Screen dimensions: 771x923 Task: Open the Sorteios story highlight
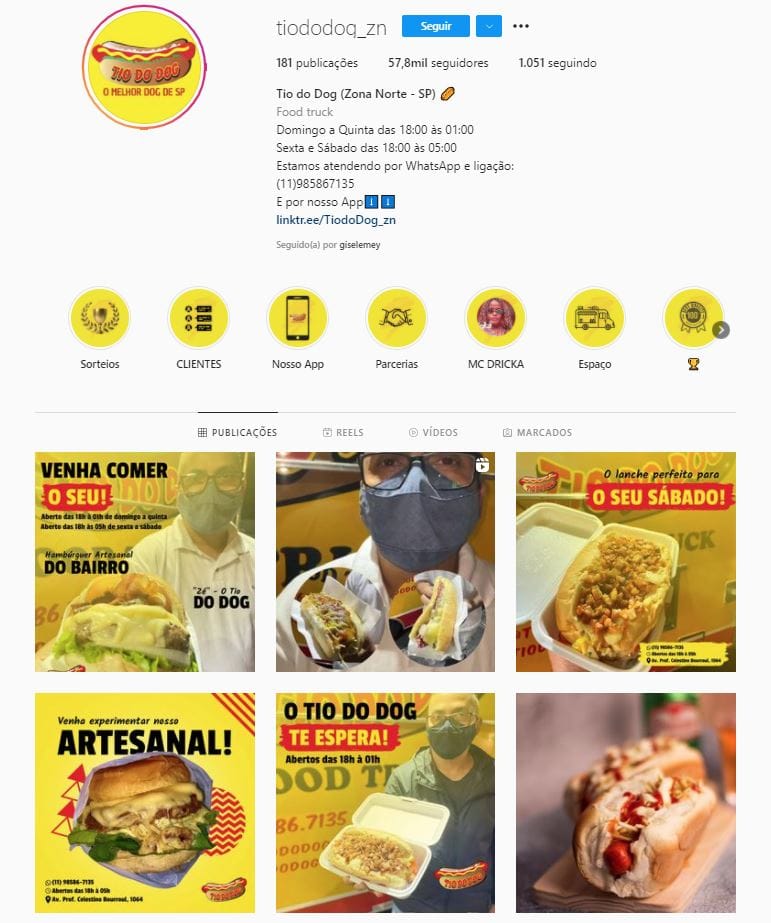100,318
